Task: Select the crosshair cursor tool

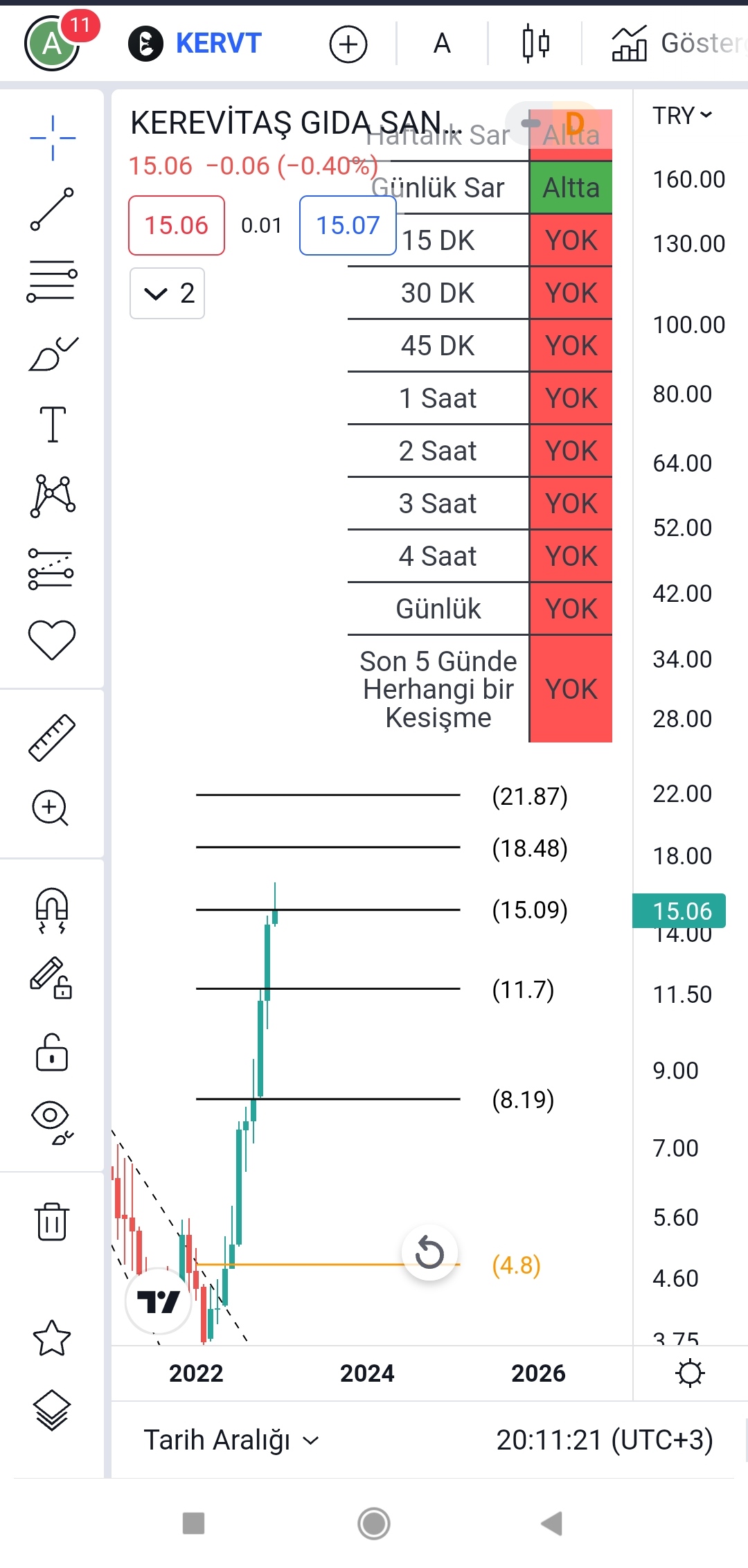Action: pyautogui.click(x=53, y=138)
